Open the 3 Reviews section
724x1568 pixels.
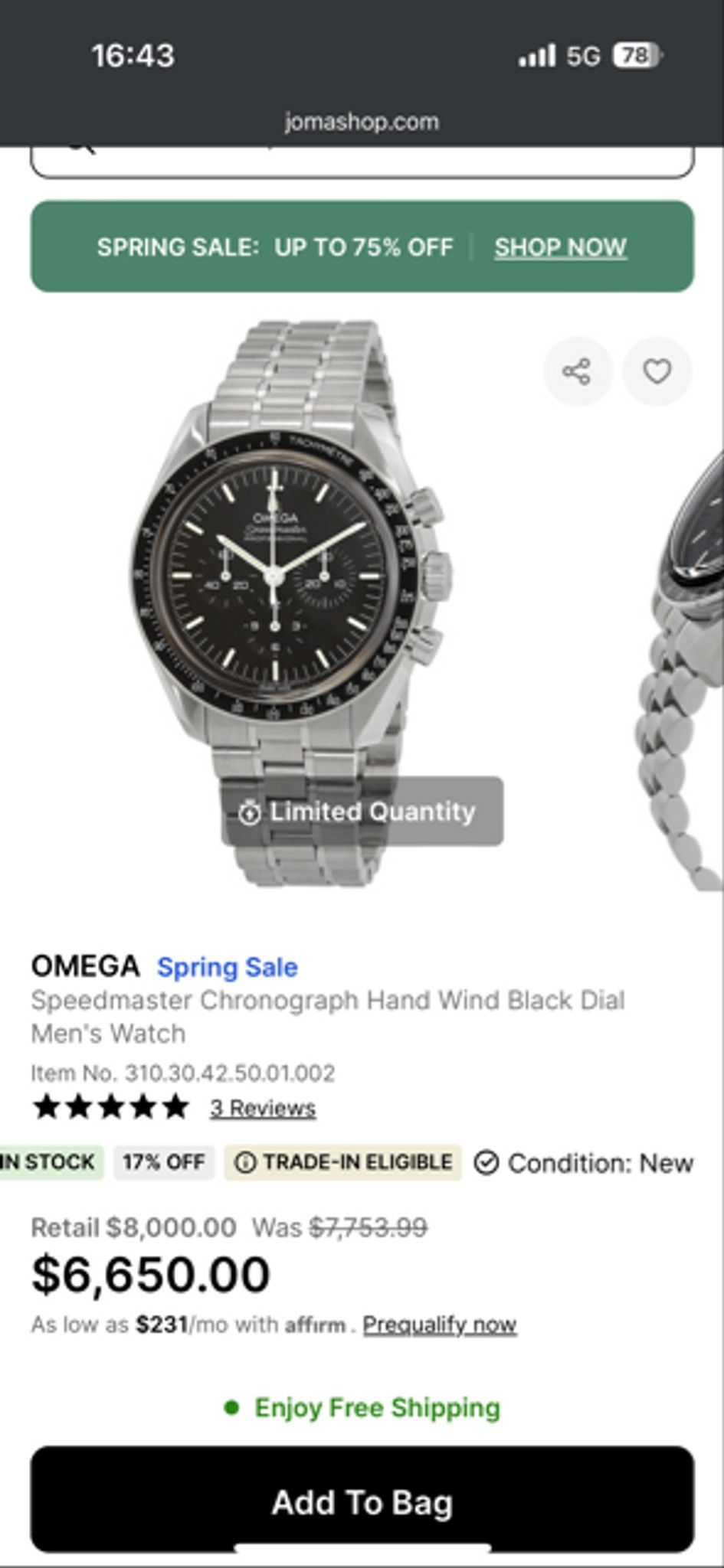(264, 1107)
